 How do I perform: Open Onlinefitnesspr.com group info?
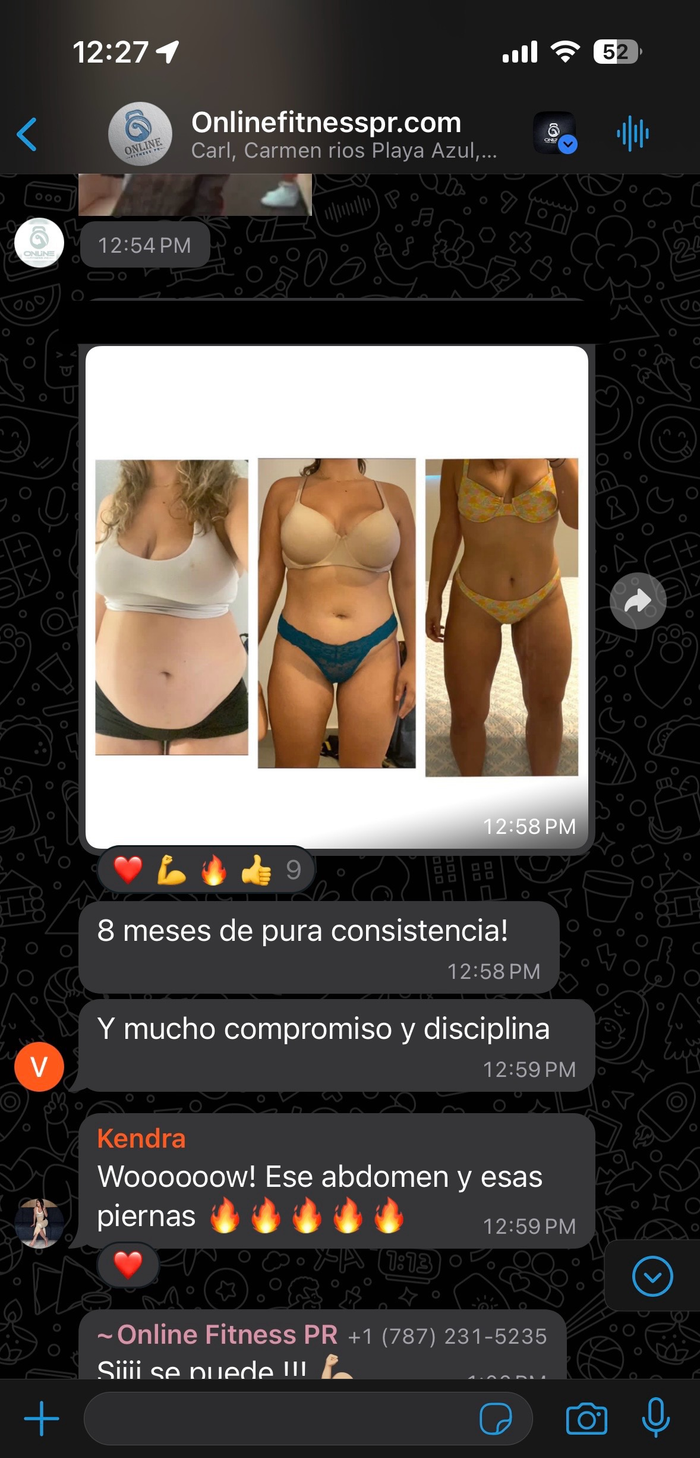325,134
